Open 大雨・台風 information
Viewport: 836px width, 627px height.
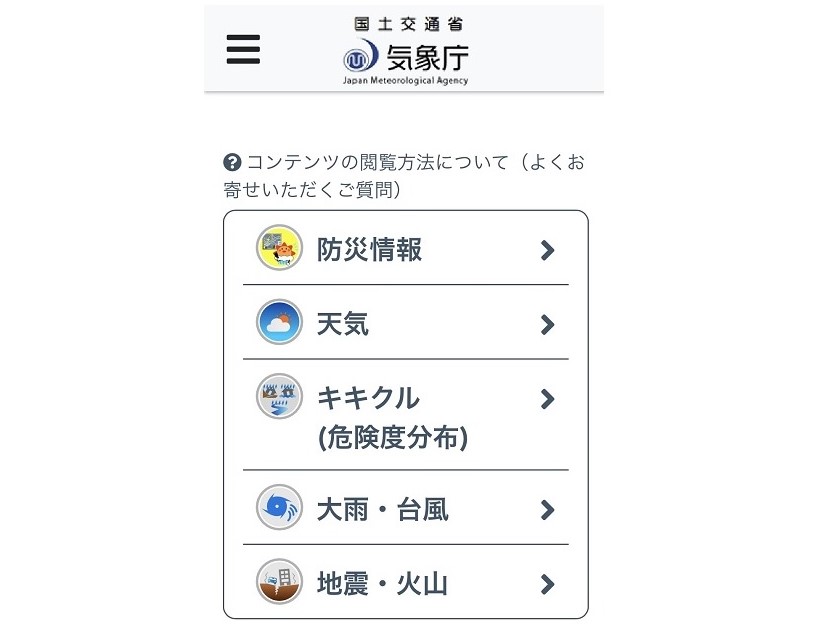click(x=405, y=510)
